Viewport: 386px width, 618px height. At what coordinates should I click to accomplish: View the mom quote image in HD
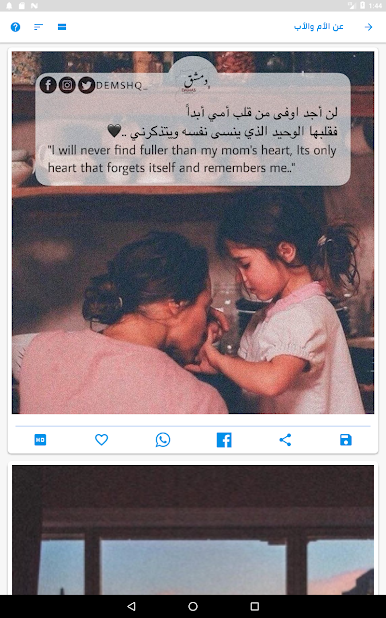coord(40,439)
